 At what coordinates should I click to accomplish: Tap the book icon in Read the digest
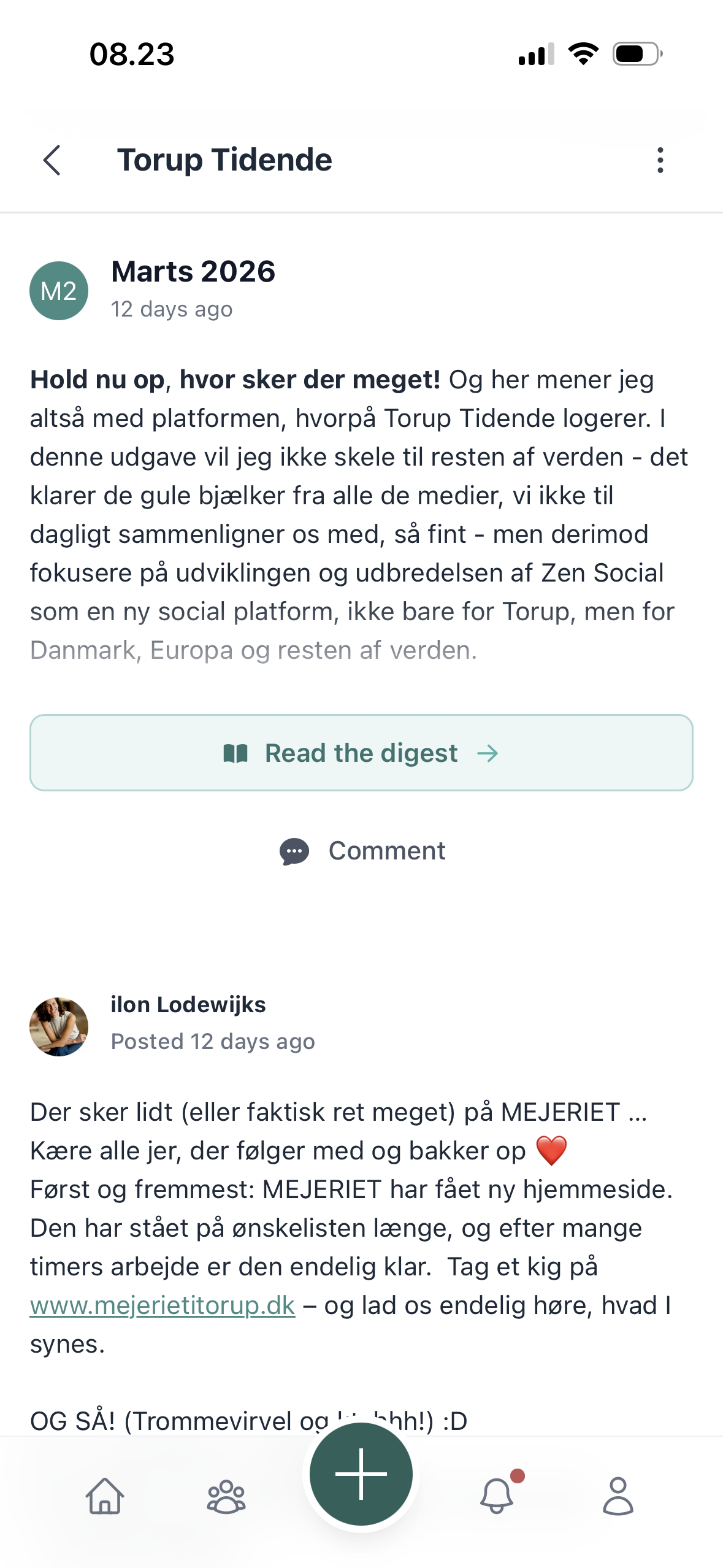[238, 753]
